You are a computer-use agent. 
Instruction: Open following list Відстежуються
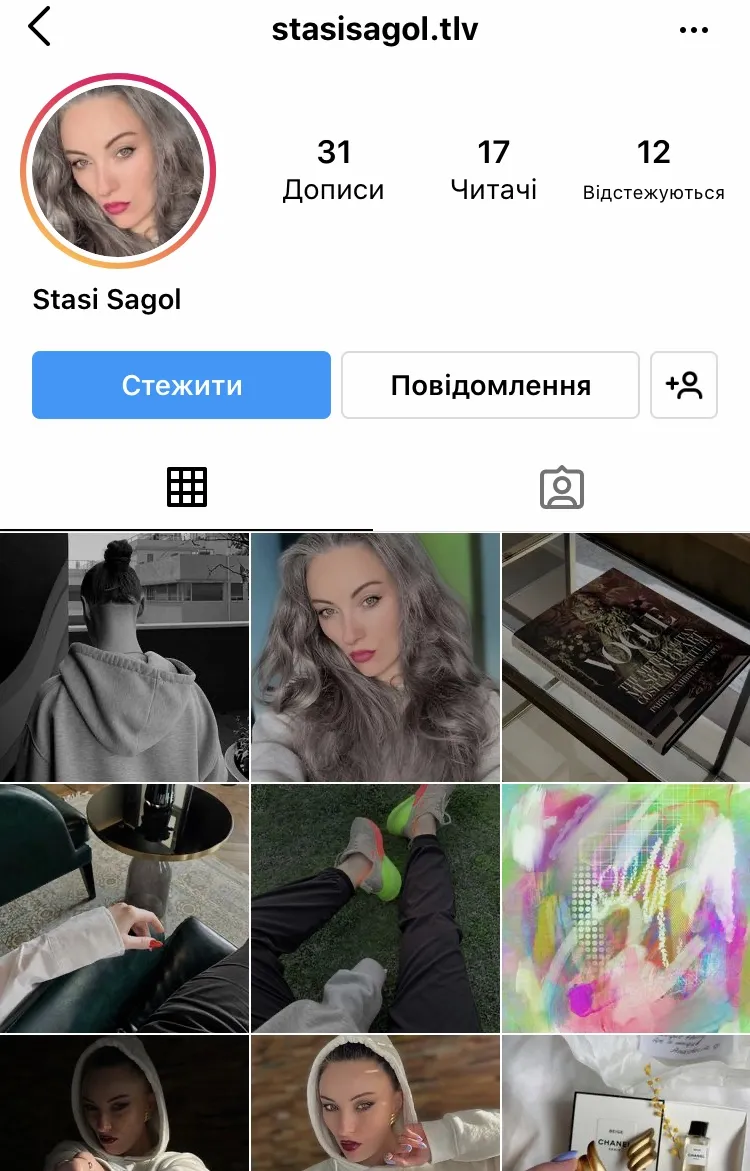653,170
